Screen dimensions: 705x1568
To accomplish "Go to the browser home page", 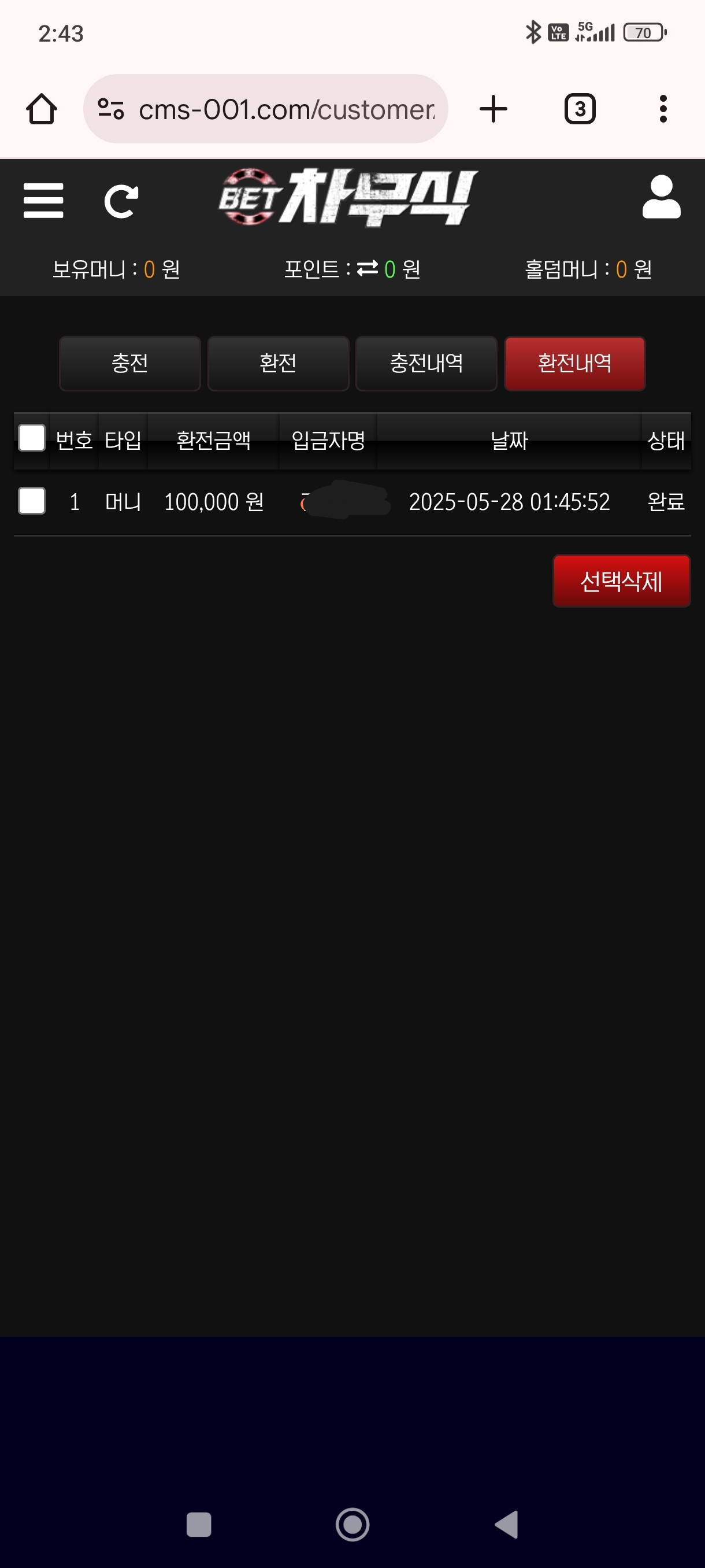I will [x=42, y=109].
